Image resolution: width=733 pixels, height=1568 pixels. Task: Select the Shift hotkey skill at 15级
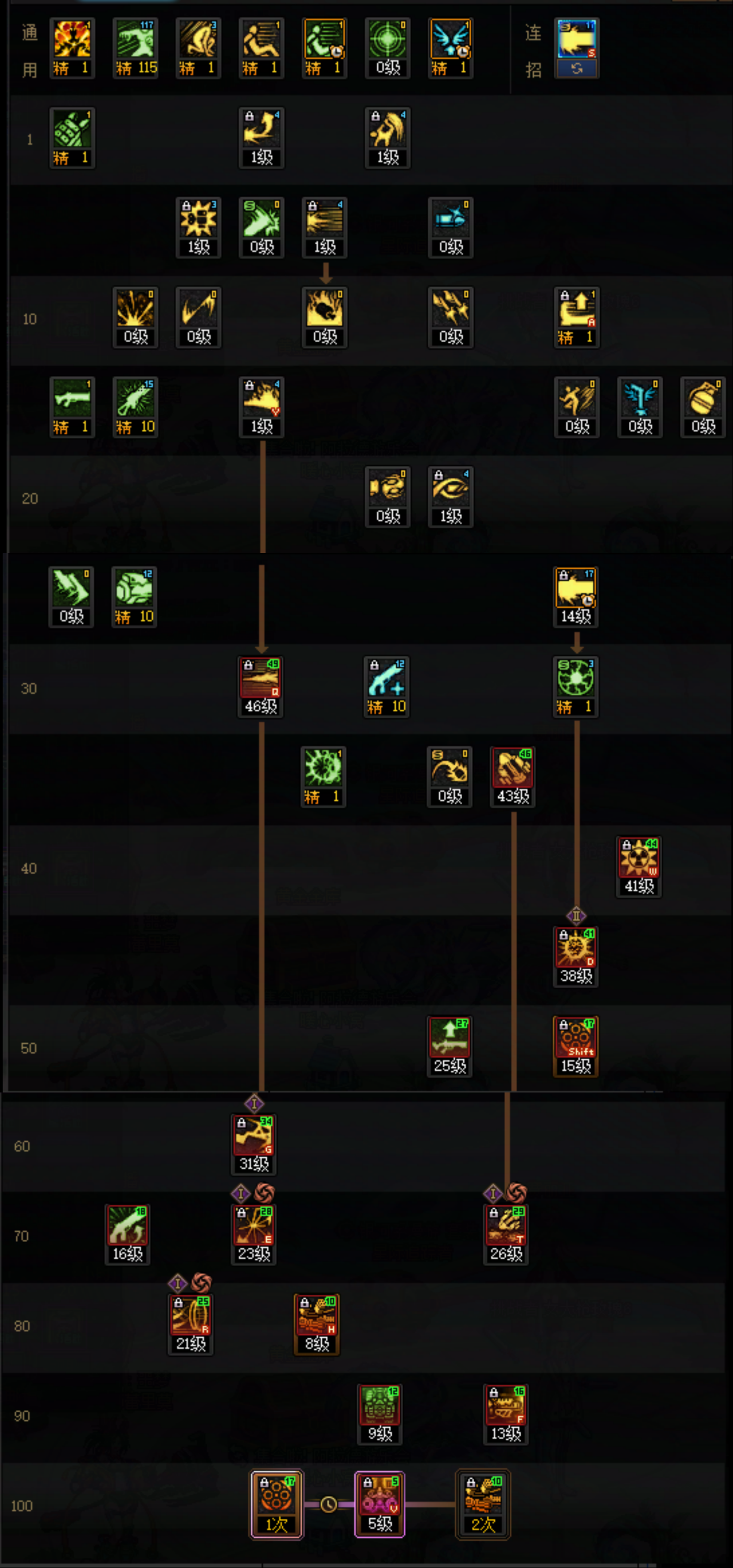(576, 1046)
